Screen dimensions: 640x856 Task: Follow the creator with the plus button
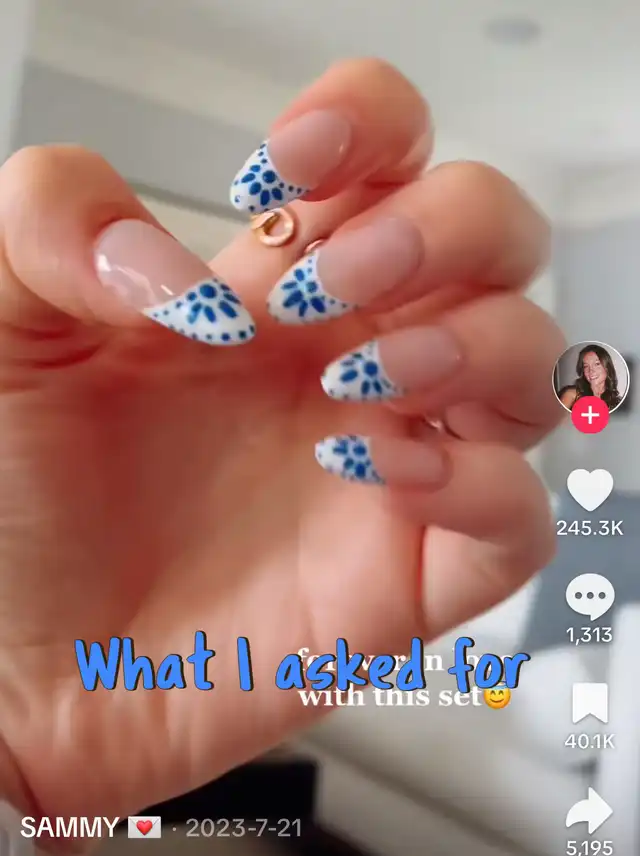tap(590, 415)
